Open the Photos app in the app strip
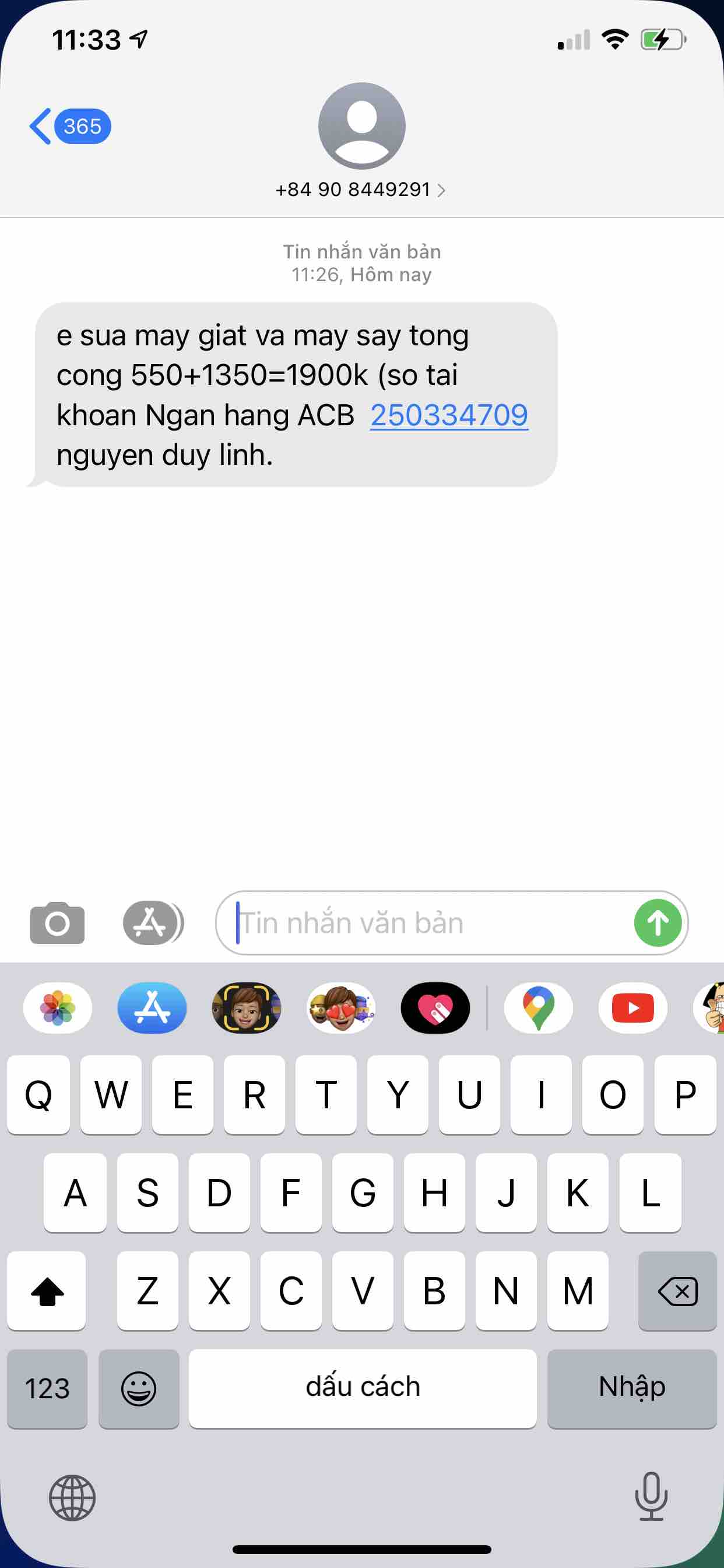 tap(58, 1008)
